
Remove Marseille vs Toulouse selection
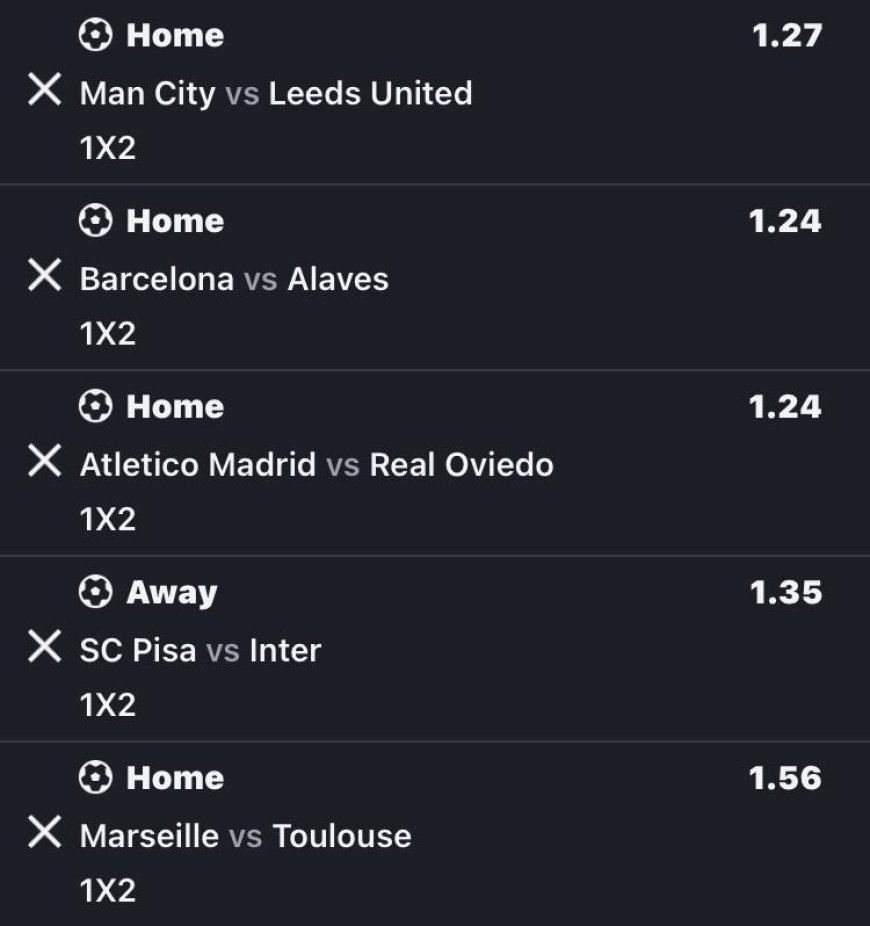click(44, 833)
